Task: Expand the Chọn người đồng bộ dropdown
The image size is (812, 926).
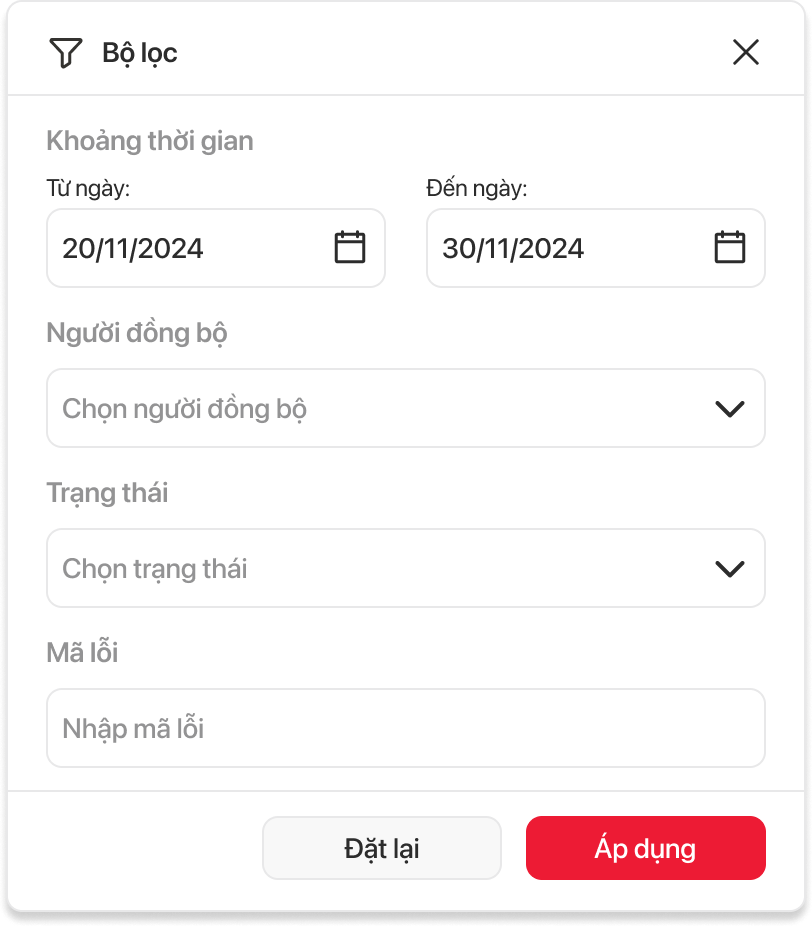Action: pyautogui.click(x=405, y=408)
